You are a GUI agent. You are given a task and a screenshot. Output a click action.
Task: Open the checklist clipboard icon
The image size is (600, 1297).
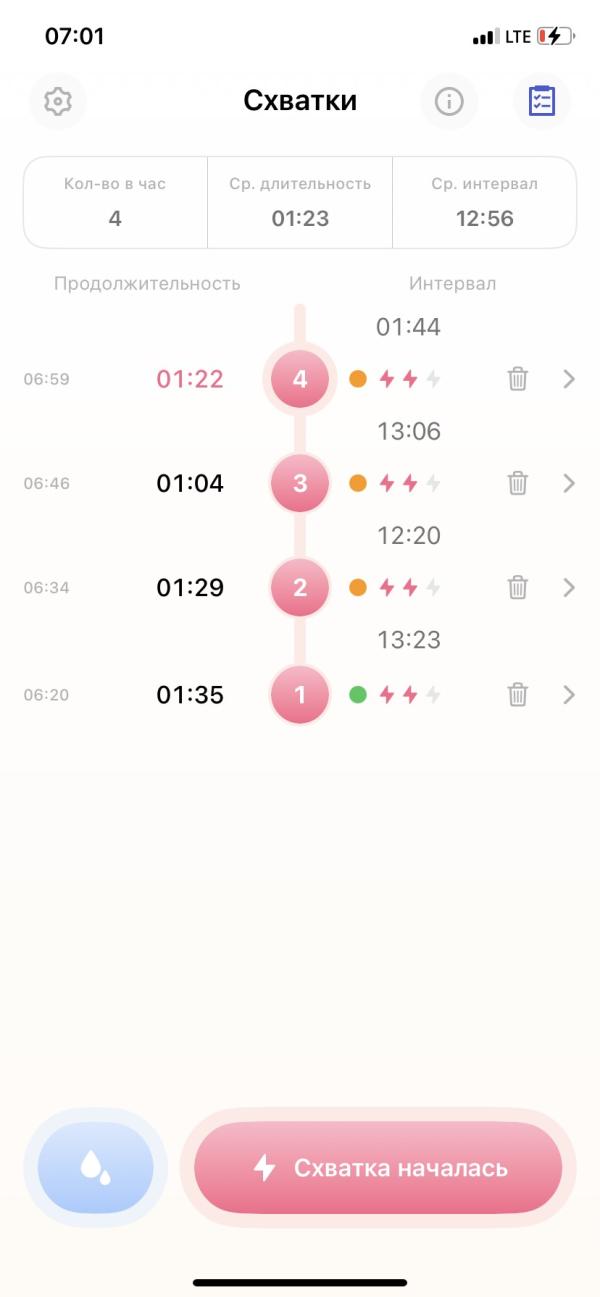pos(542,101)
